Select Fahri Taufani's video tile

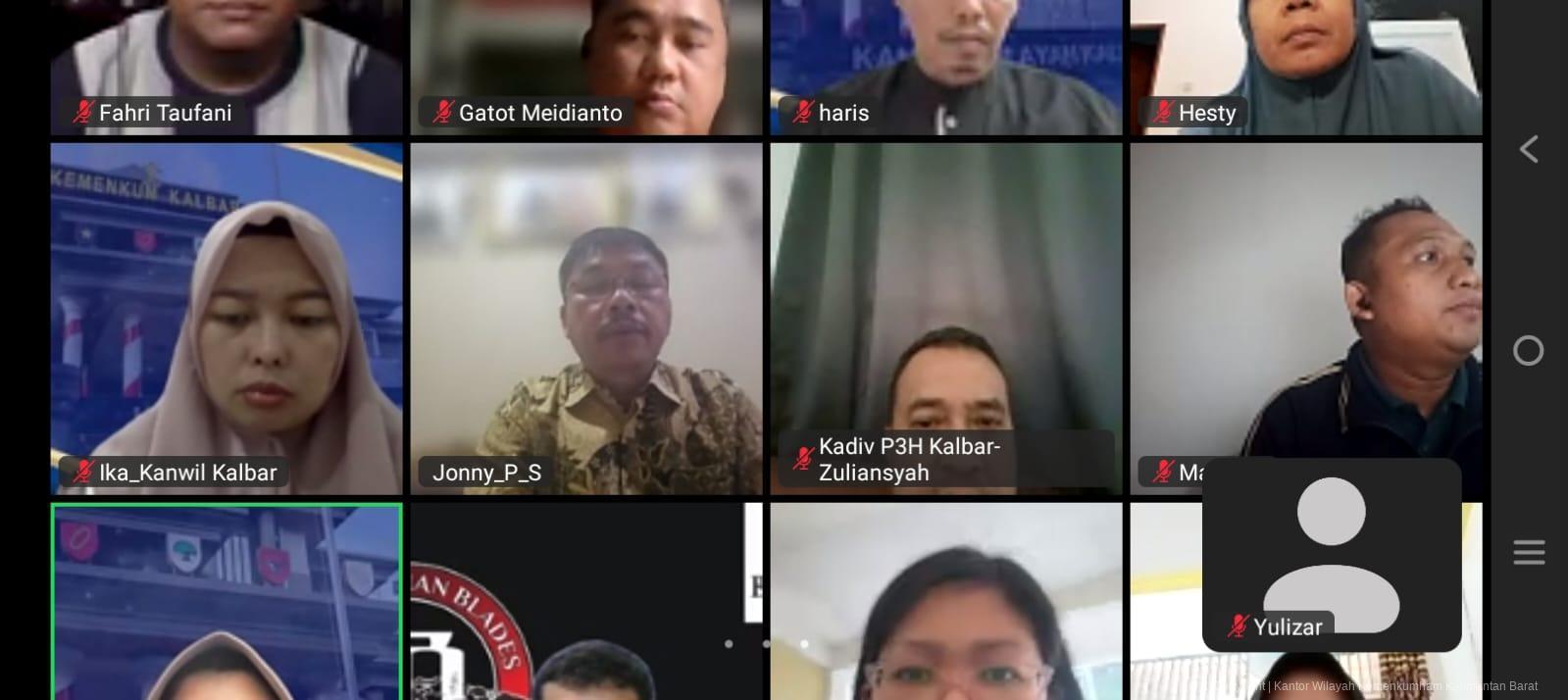pyautogui.click(x=227, y=59)
